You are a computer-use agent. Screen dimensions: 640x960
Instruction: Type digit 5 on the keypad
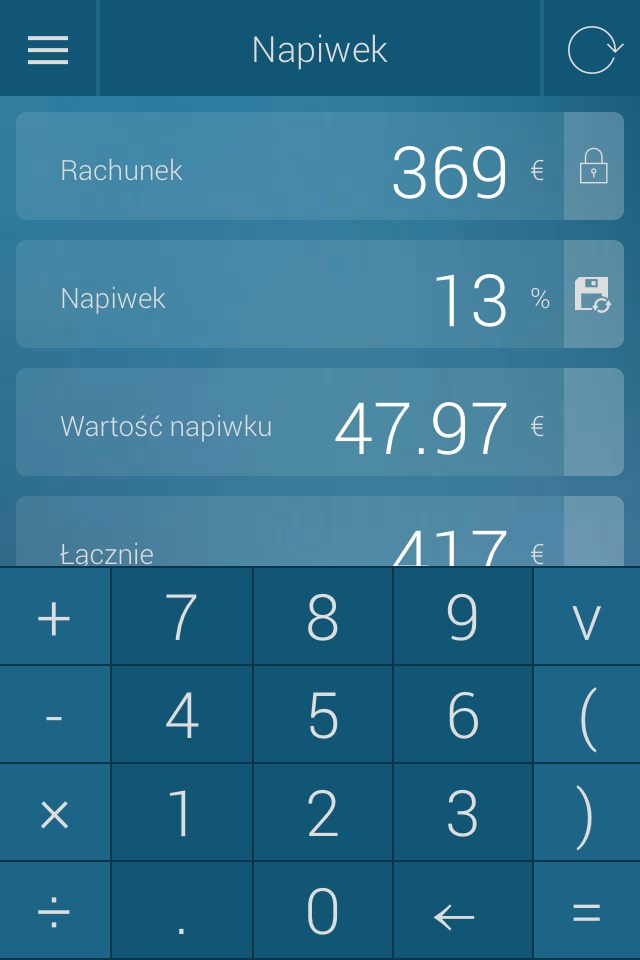tap(323, 715)
